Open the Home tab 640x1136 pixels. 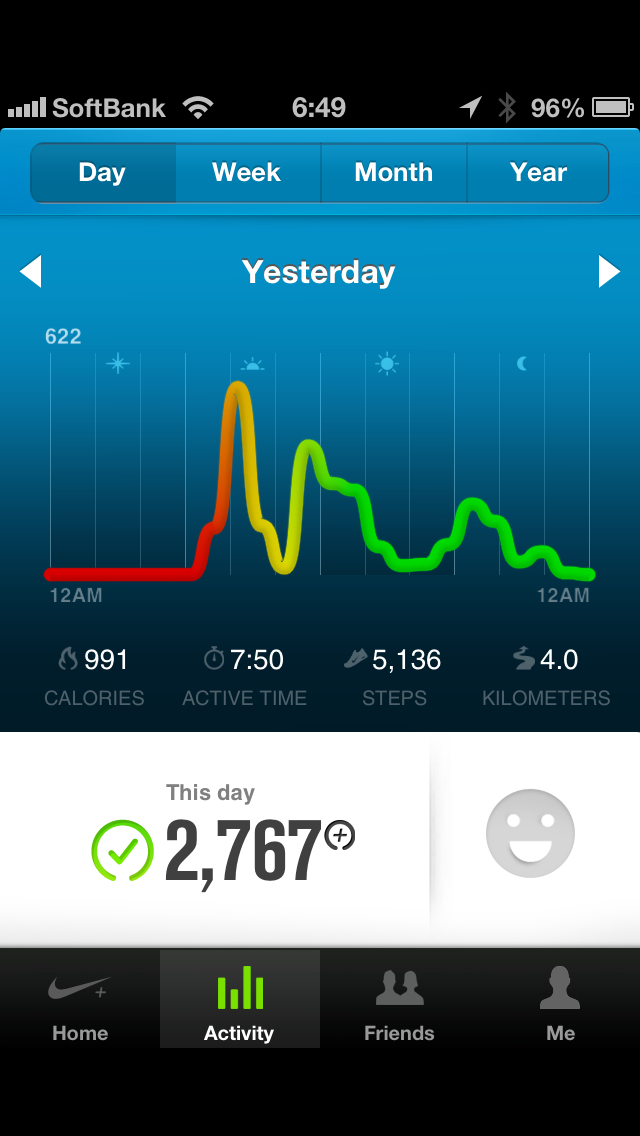[x=80, y=1000]
